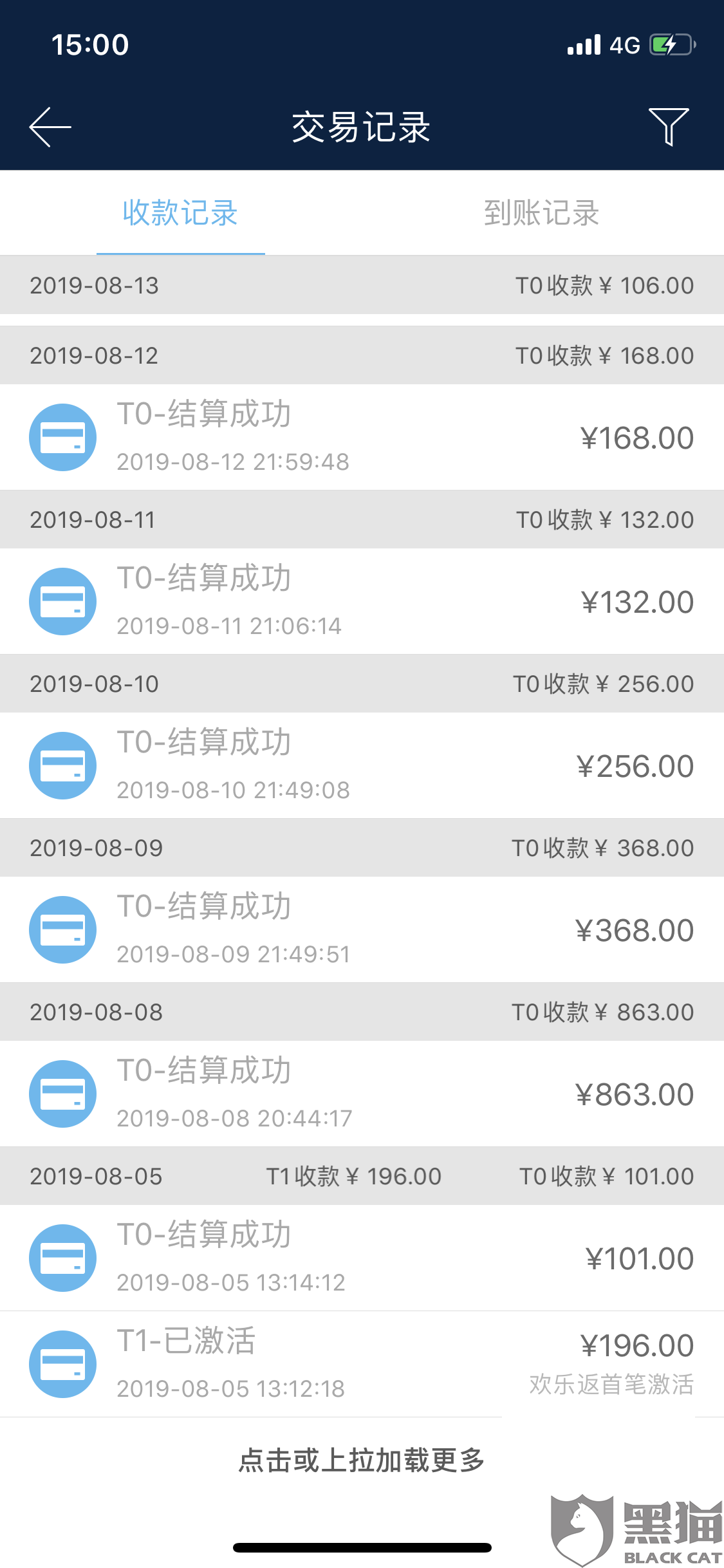Select the 收款记录 tab

tap(181, 213)
